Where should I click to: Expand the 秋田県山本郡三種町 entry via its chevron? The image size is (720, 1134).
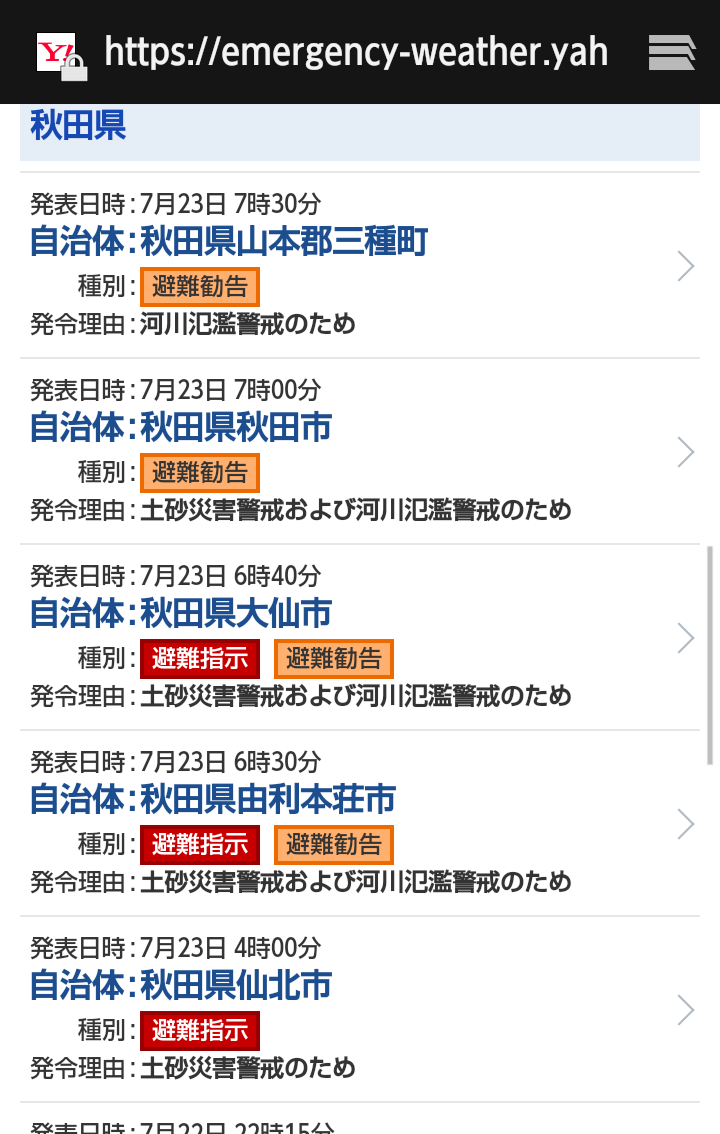tap(685, 266)
